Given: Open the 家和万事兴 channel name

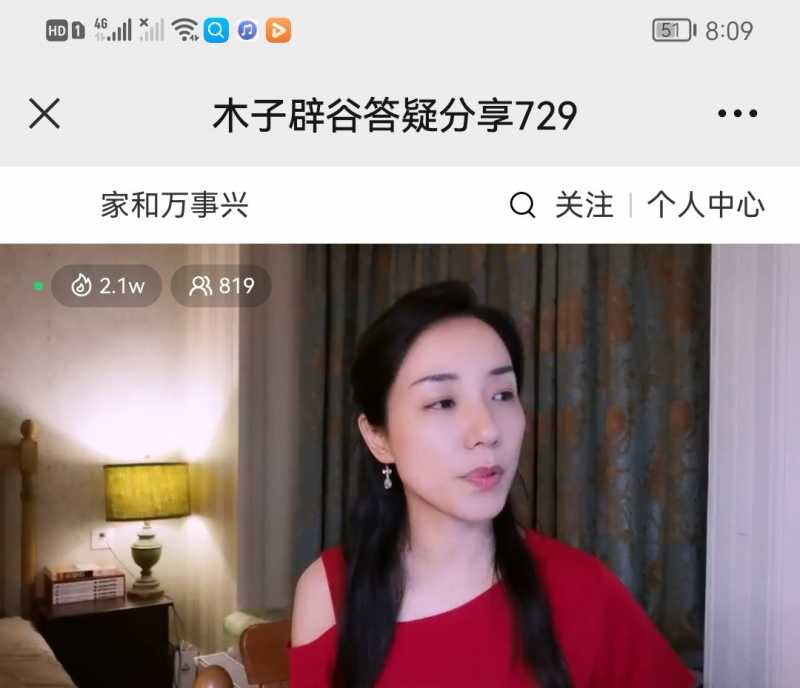Looking at the screenshot, I should coord(174,206).
